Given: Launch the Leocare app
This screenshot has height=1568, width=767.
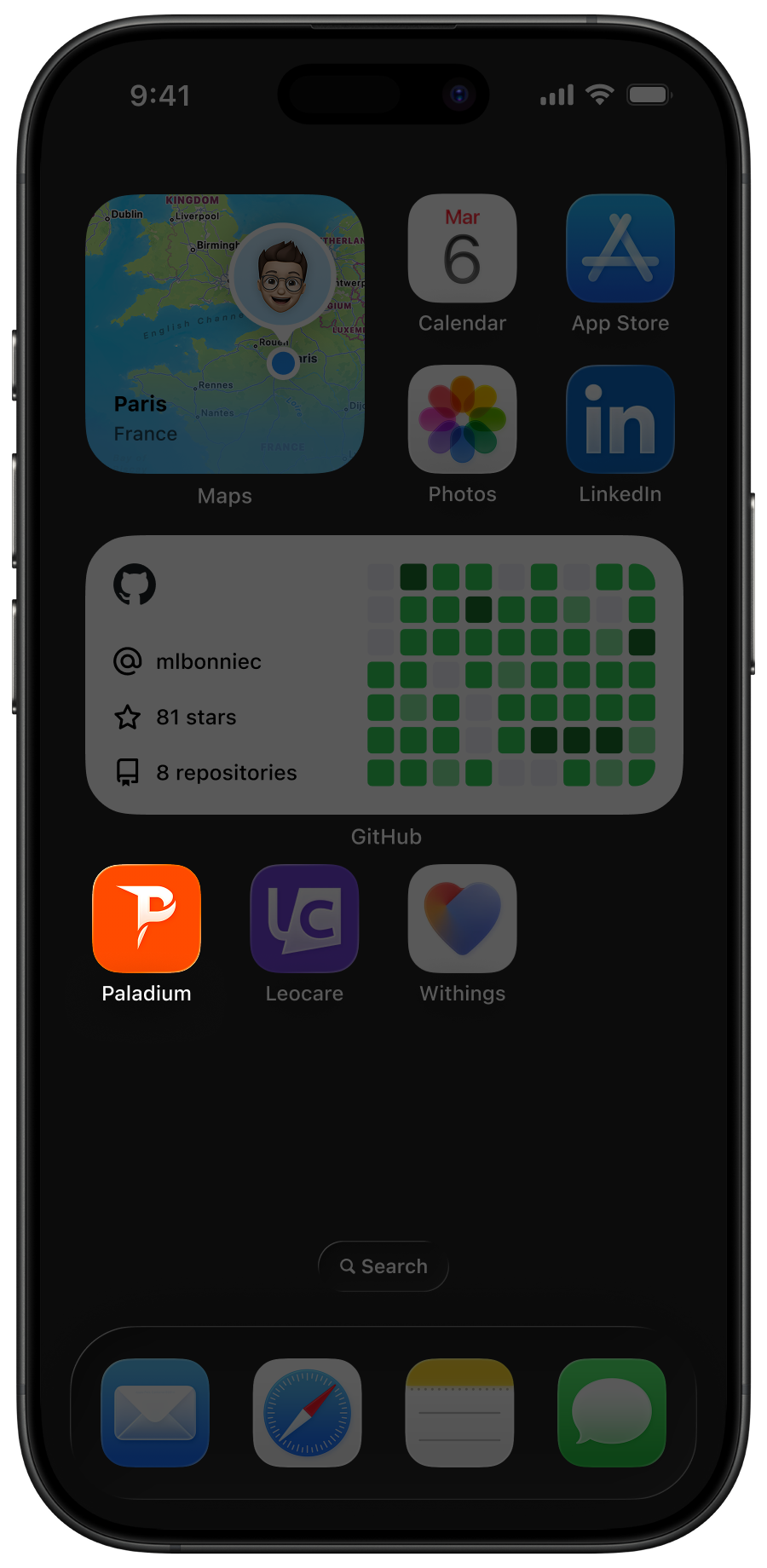Looking at the screenshot, I should tap(303, 919).
